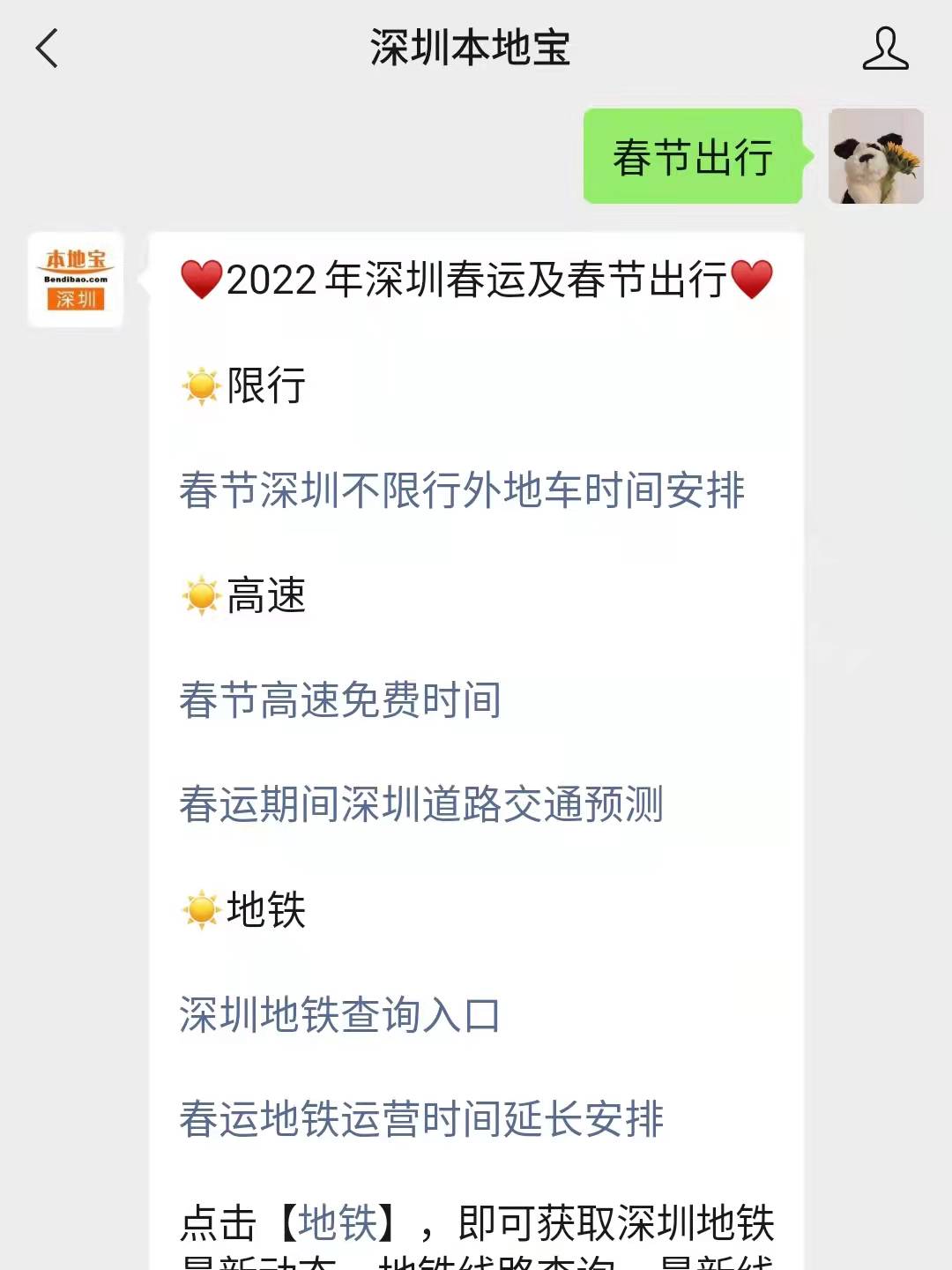Open the 春运地铁运营时间延长安排 link
This screenshot has width=952, height=1270.
coord(421,1118)
